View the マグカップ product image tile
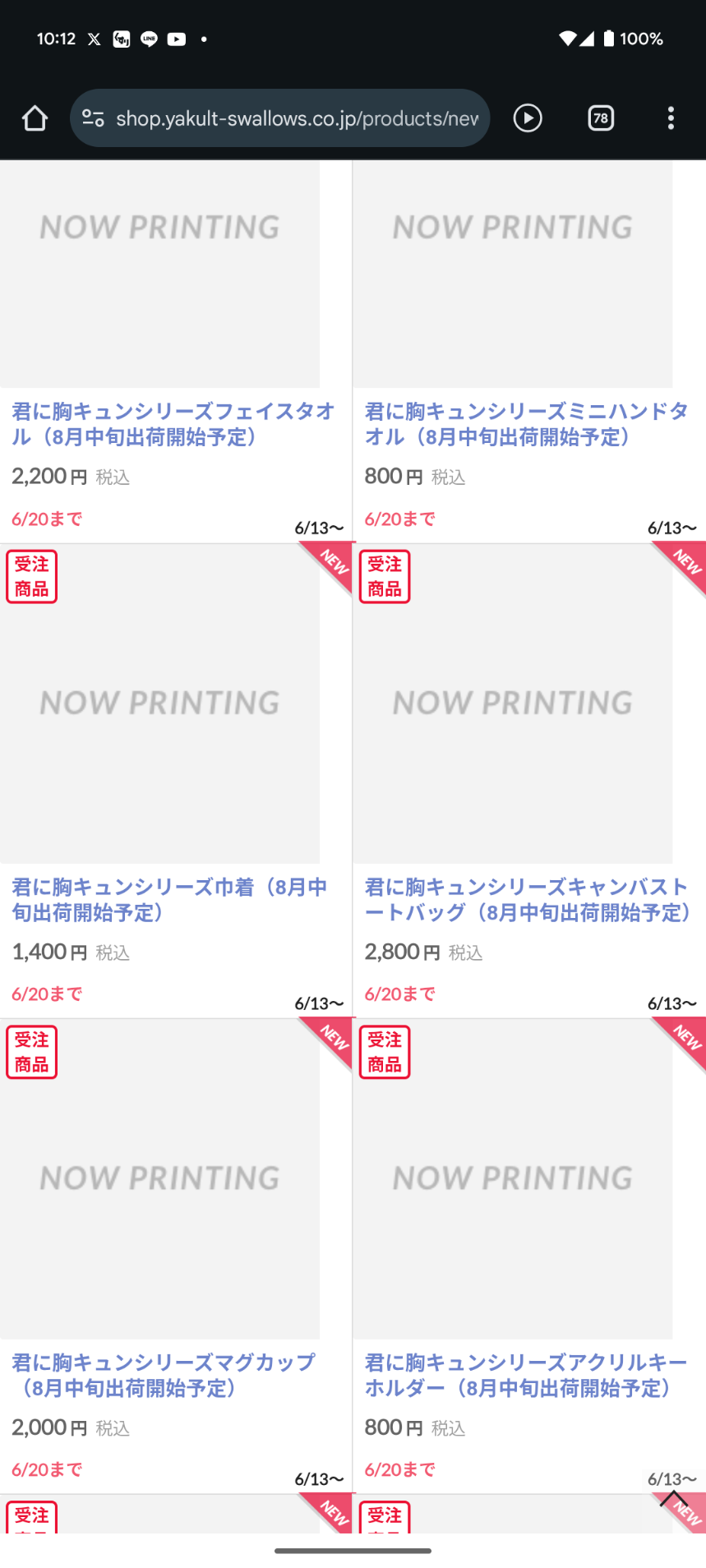706x1568 pixels. click(159, 1178)
